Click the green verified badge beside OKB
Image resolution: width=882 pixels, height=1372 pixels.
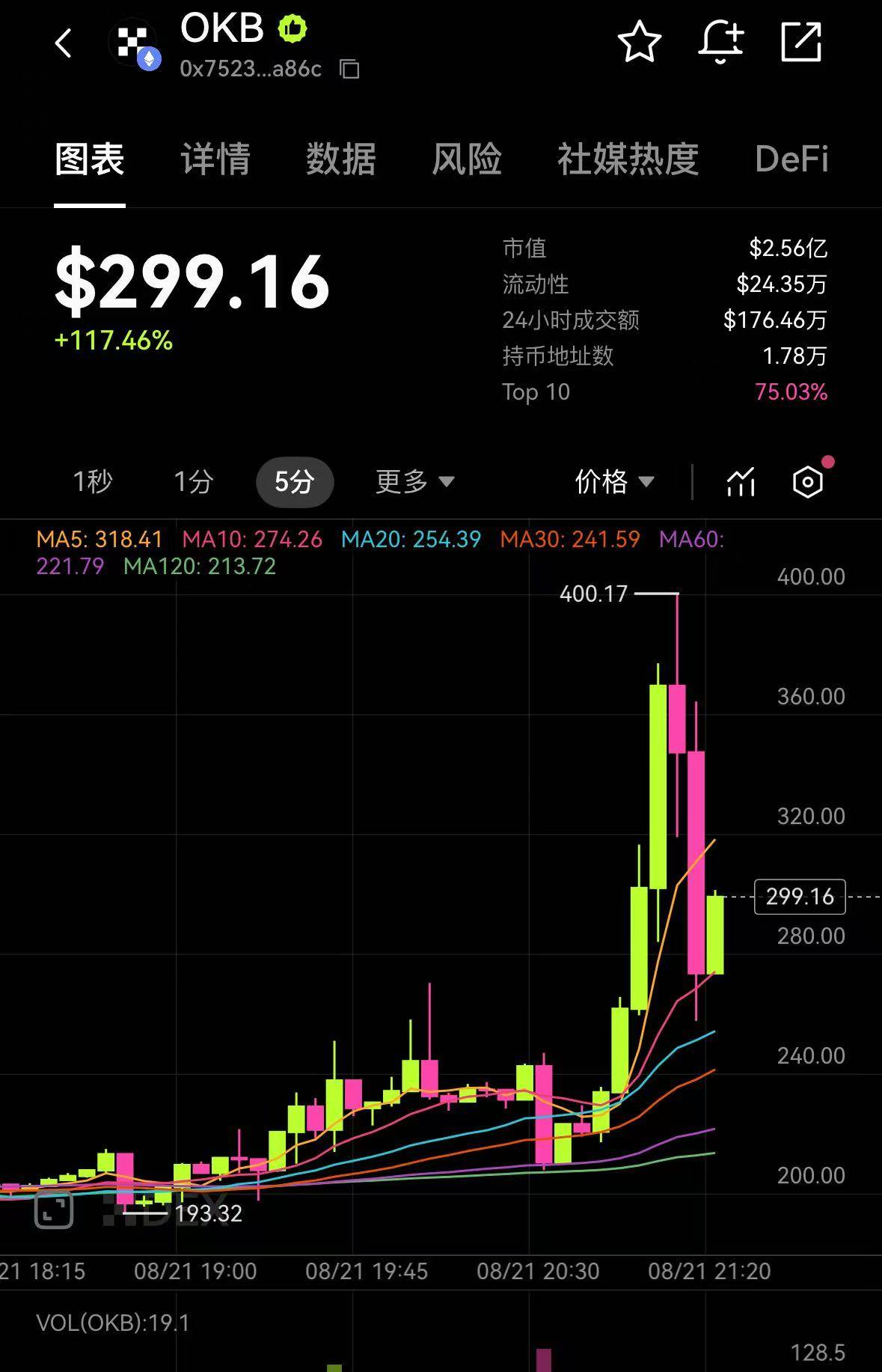pyautogui.click(x=292, y=28)
